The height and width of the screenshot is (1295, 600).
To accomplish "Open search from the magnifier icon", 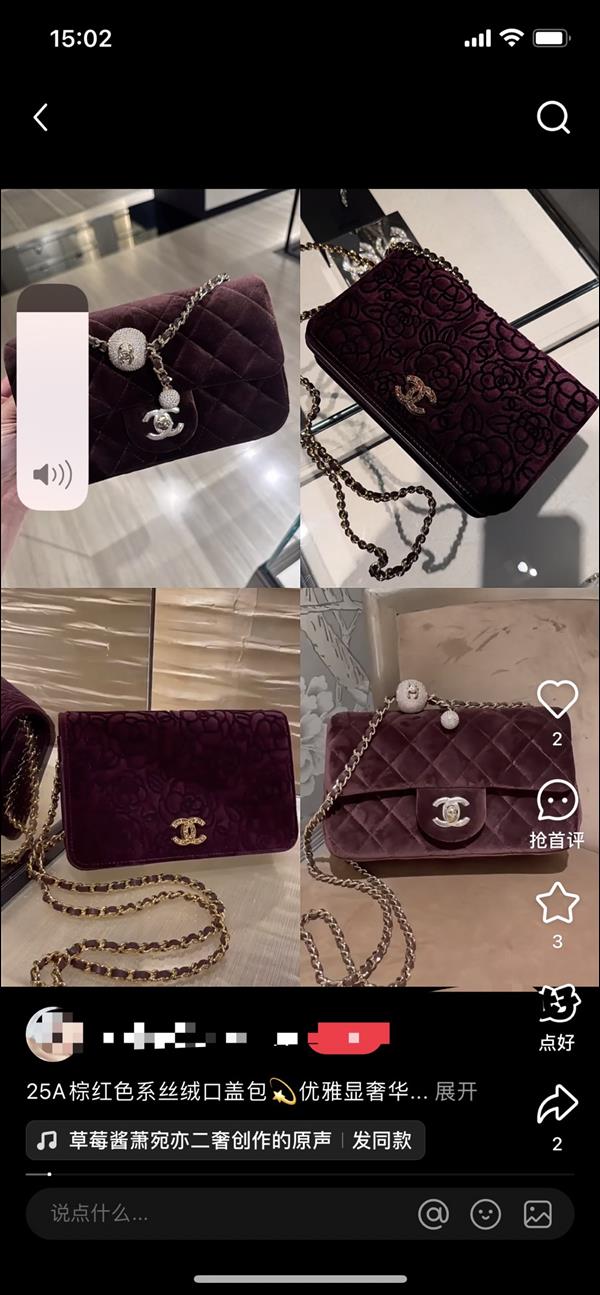I will click(x=553, y=118).
